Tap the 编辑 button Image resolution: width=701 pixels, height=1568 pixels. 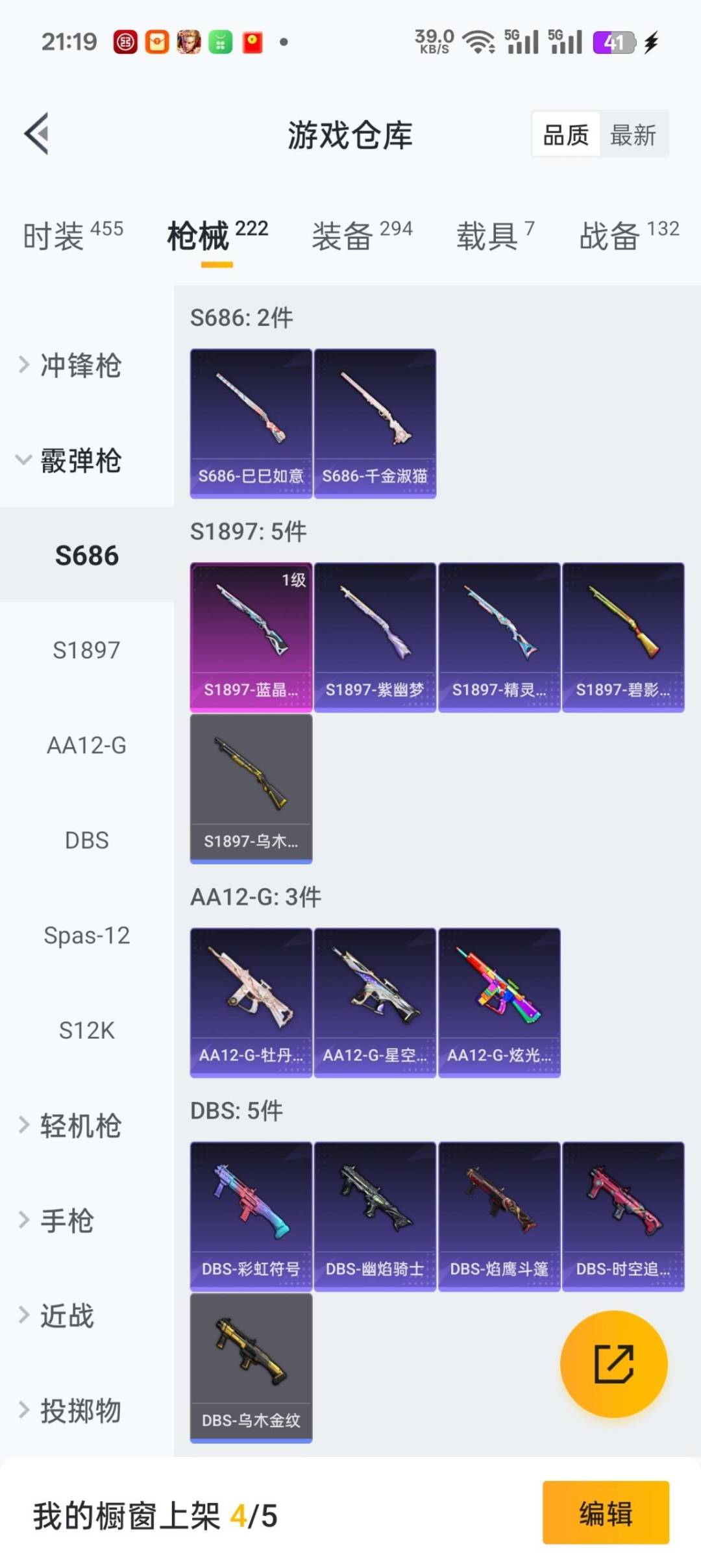tap(605, 1513)
